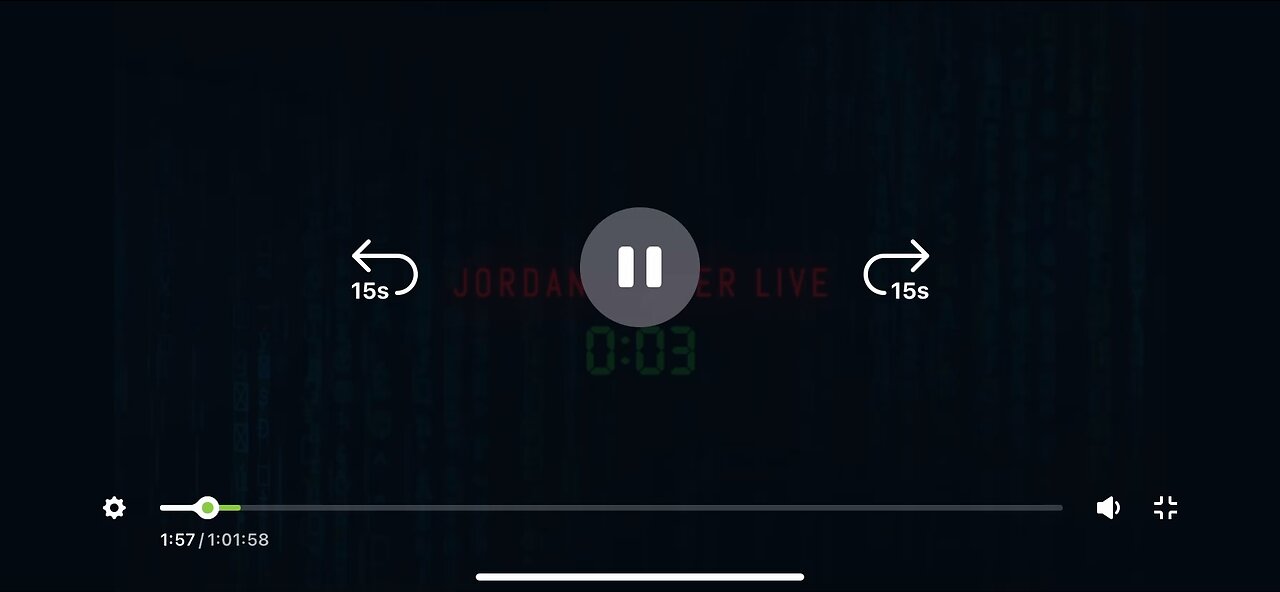Pause the video playback
Viewport: 1280px width, 592px height.
(639, 267)
